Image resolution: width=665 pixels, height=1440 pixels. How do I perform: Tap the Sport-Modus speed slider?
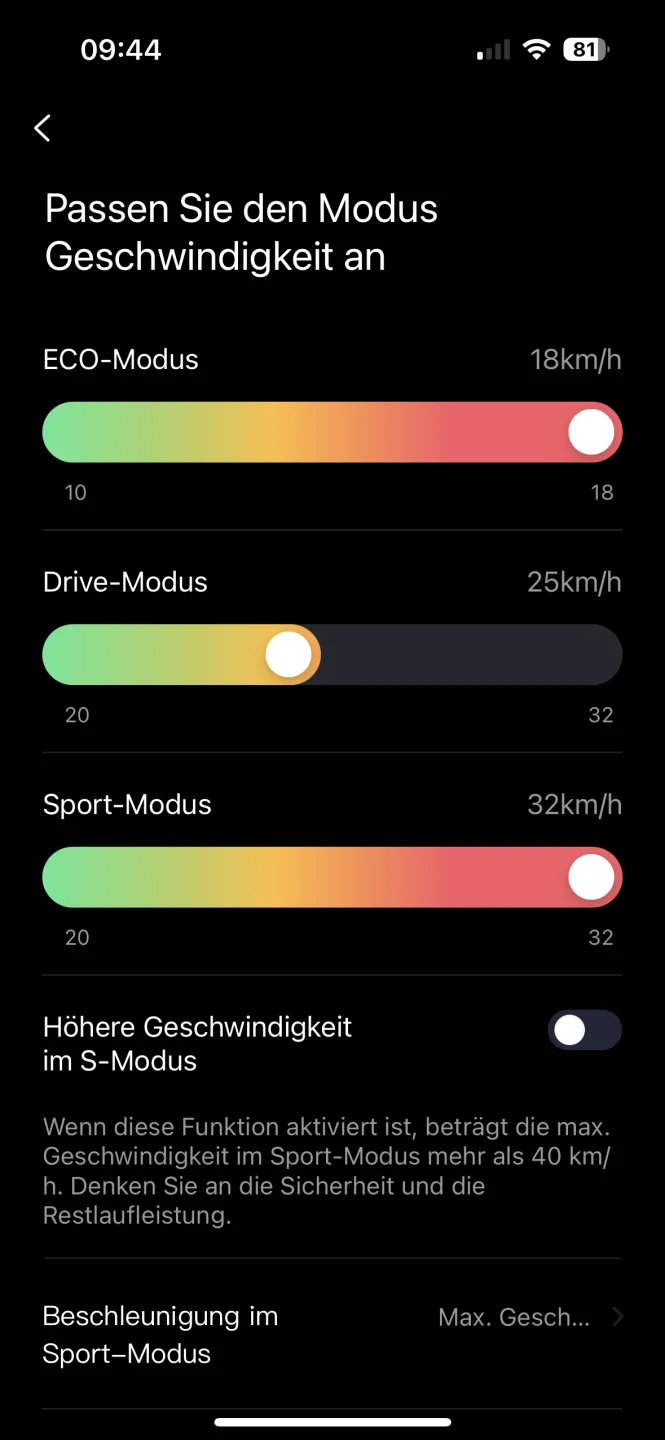(x=332, y=877)
